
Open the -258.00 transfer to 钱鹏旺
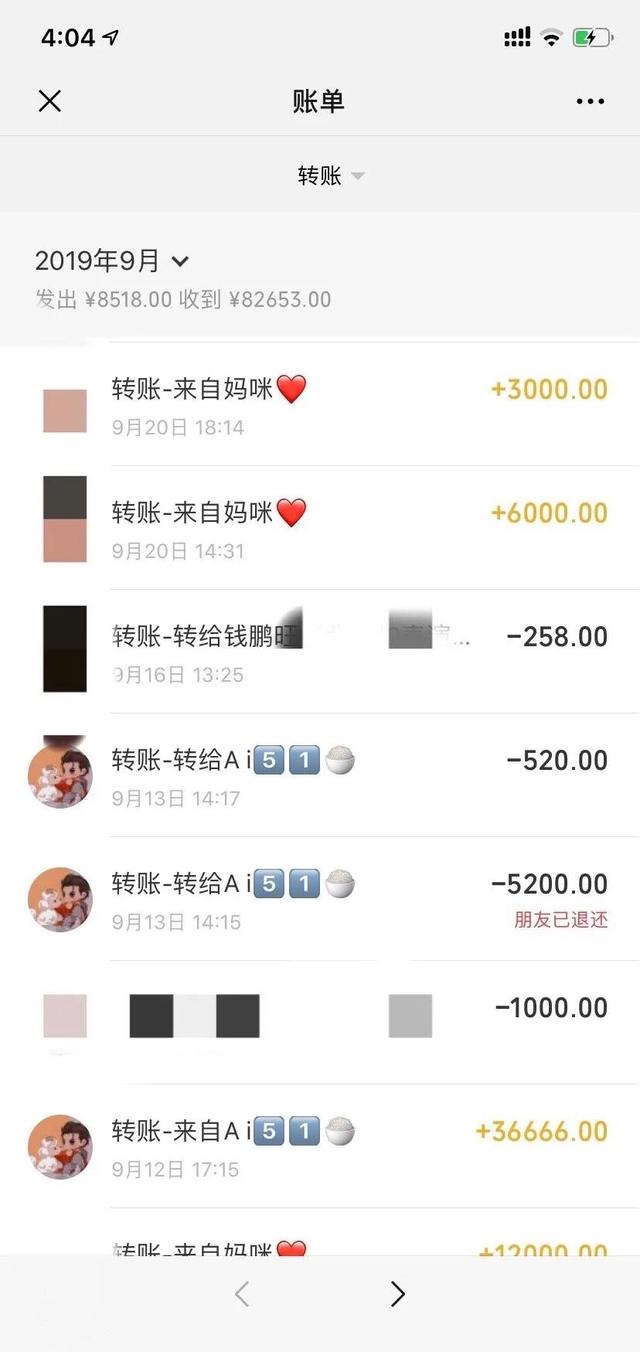(320, 652)
